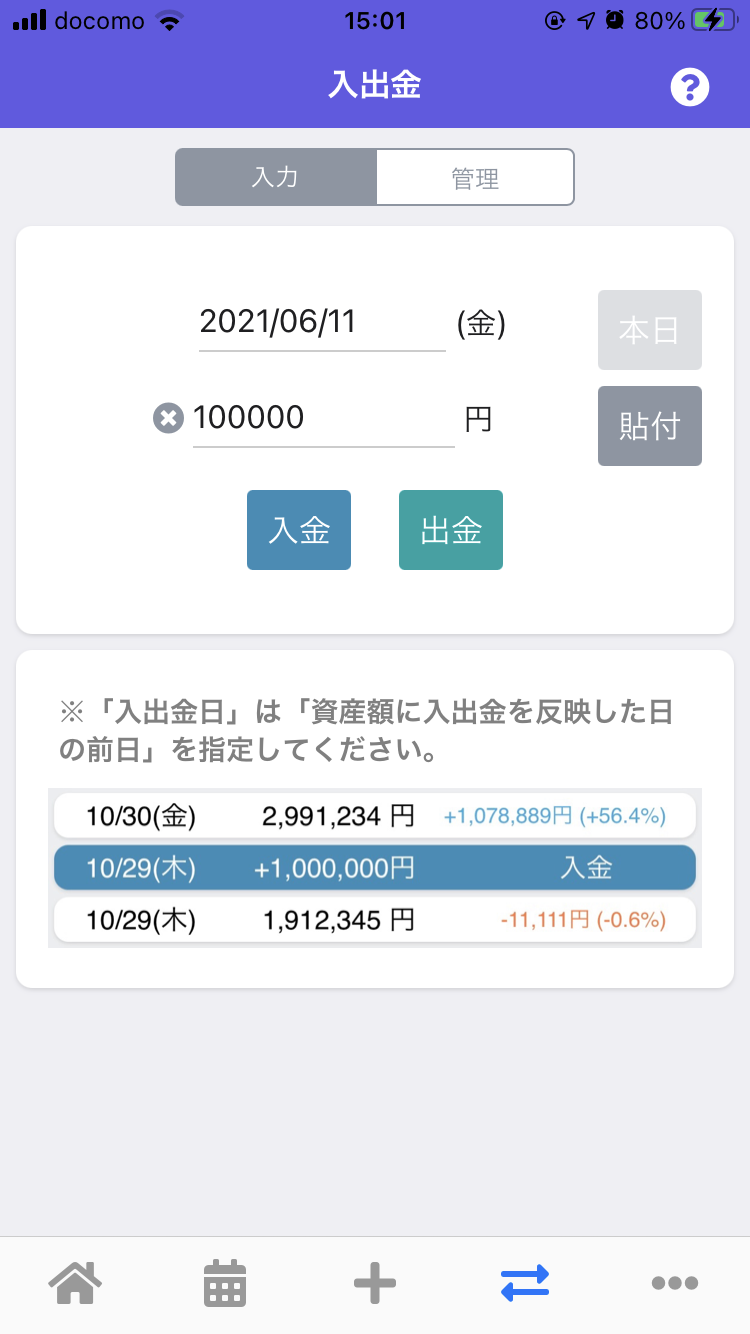
Task: Open the calendar view icon
Action: (x=224, y=1283)
